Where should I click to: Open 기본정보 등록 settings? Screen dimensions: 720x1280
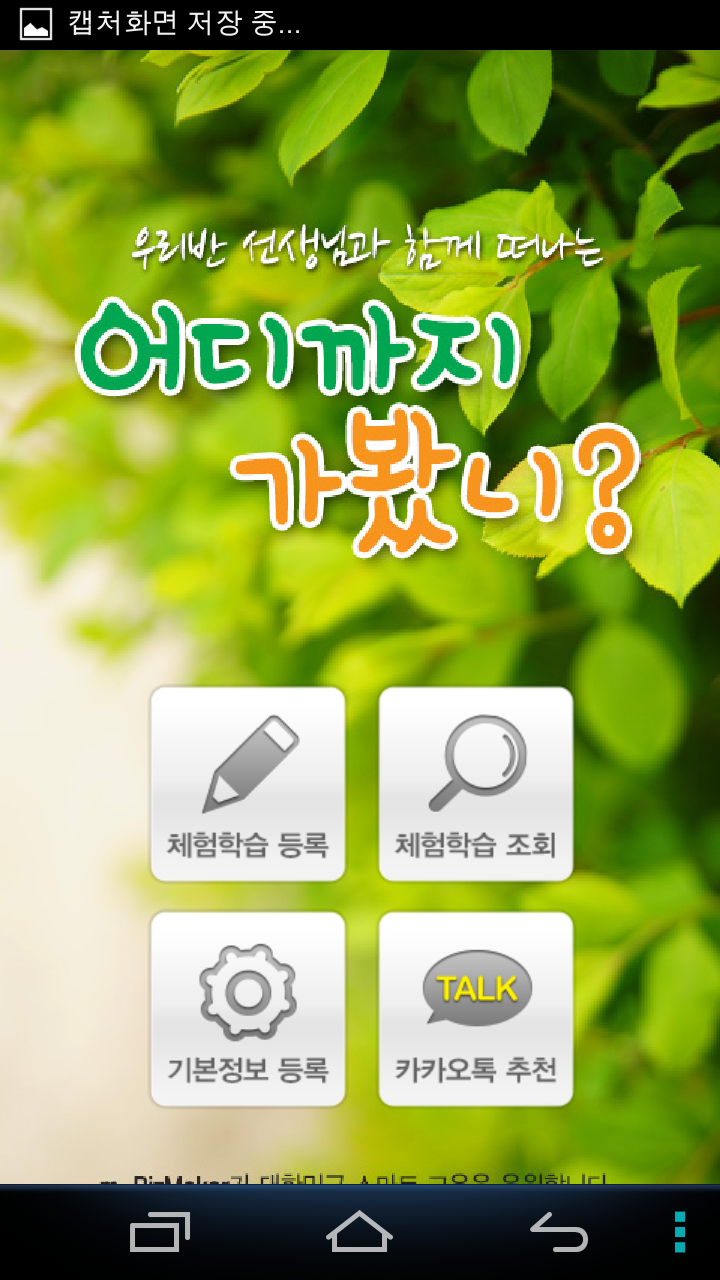click(248, 1009)
